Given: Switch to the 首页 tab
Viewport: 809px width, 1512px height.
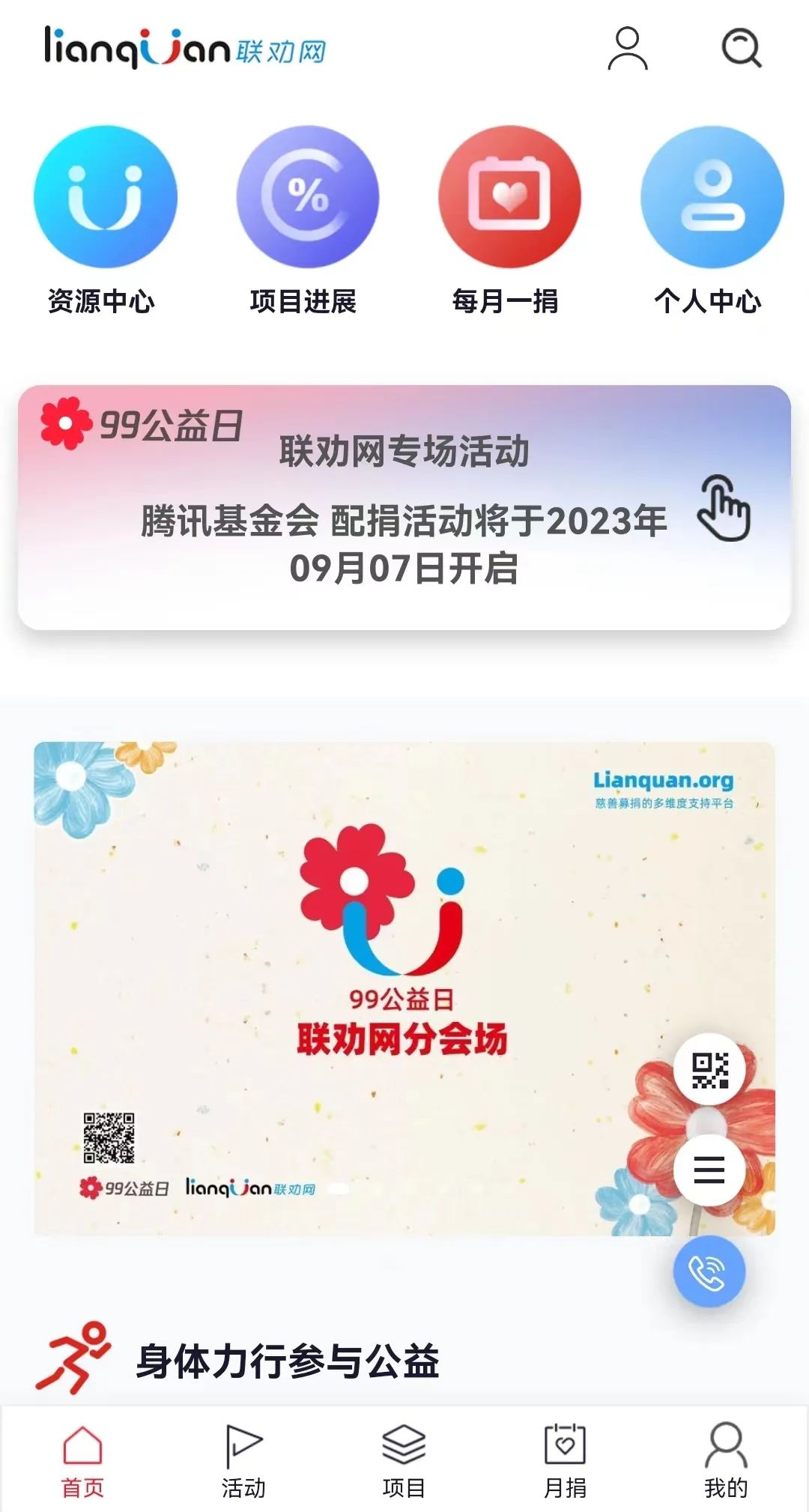Looking at the screenshot, I should click(x=82, y=1460).
